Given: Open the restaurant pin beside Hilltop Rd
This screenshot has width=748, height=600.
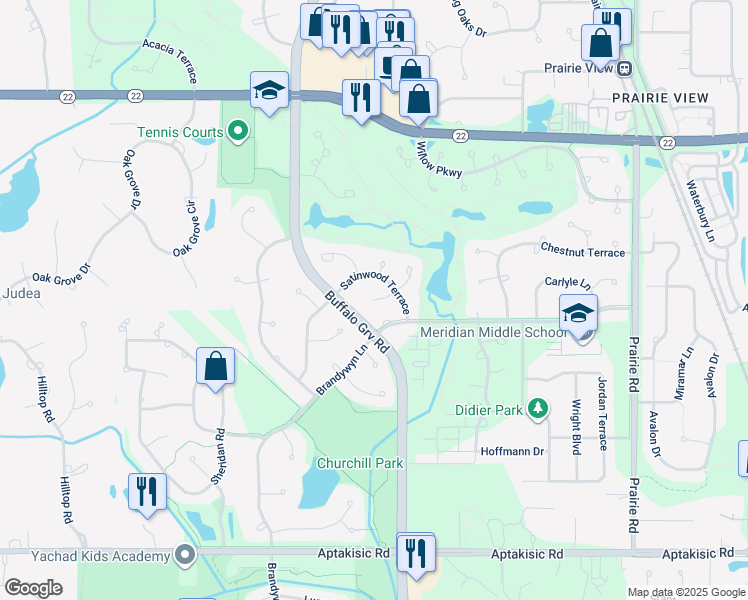Looking at the screenshot, I should click(x=147, y=492).
